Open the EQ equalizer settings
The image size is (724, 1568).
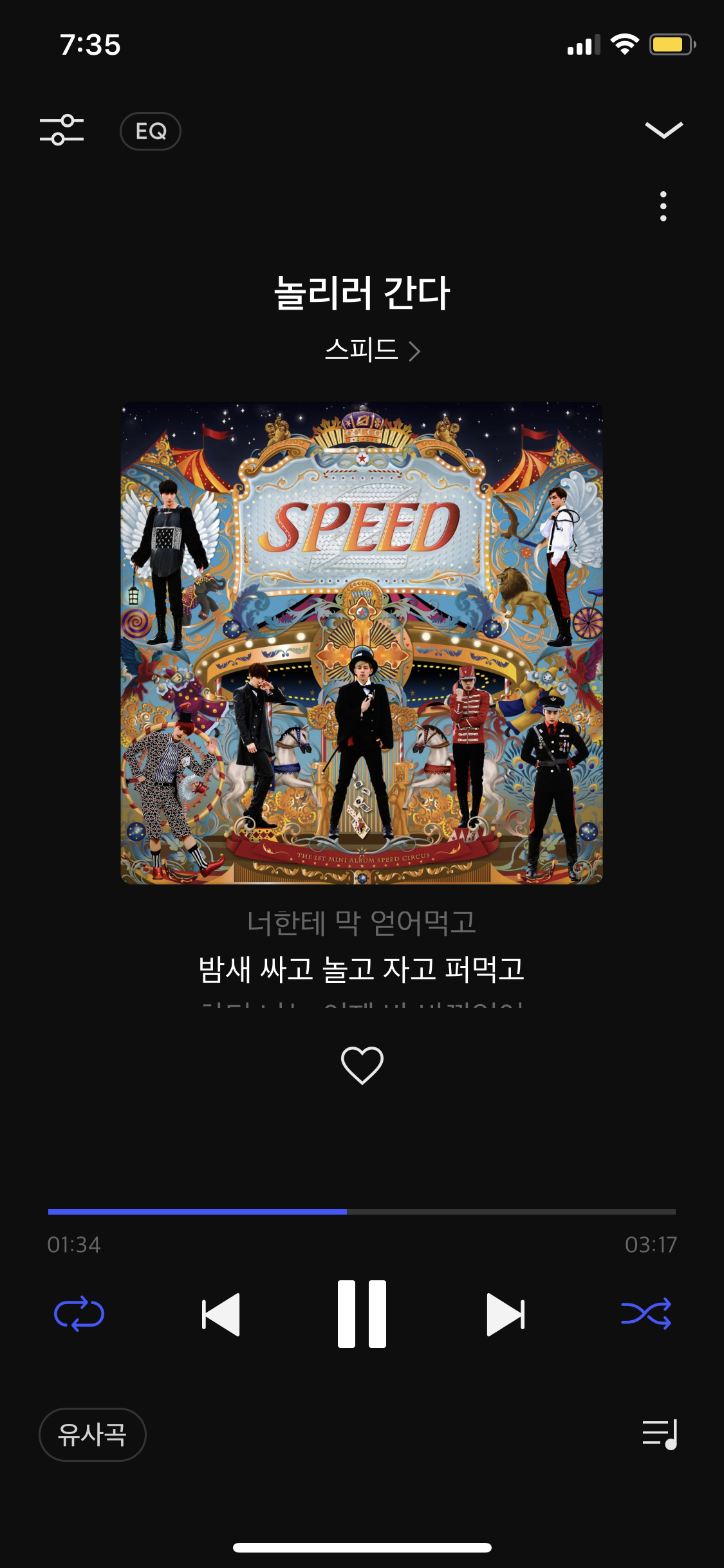(x=150, y=131)
